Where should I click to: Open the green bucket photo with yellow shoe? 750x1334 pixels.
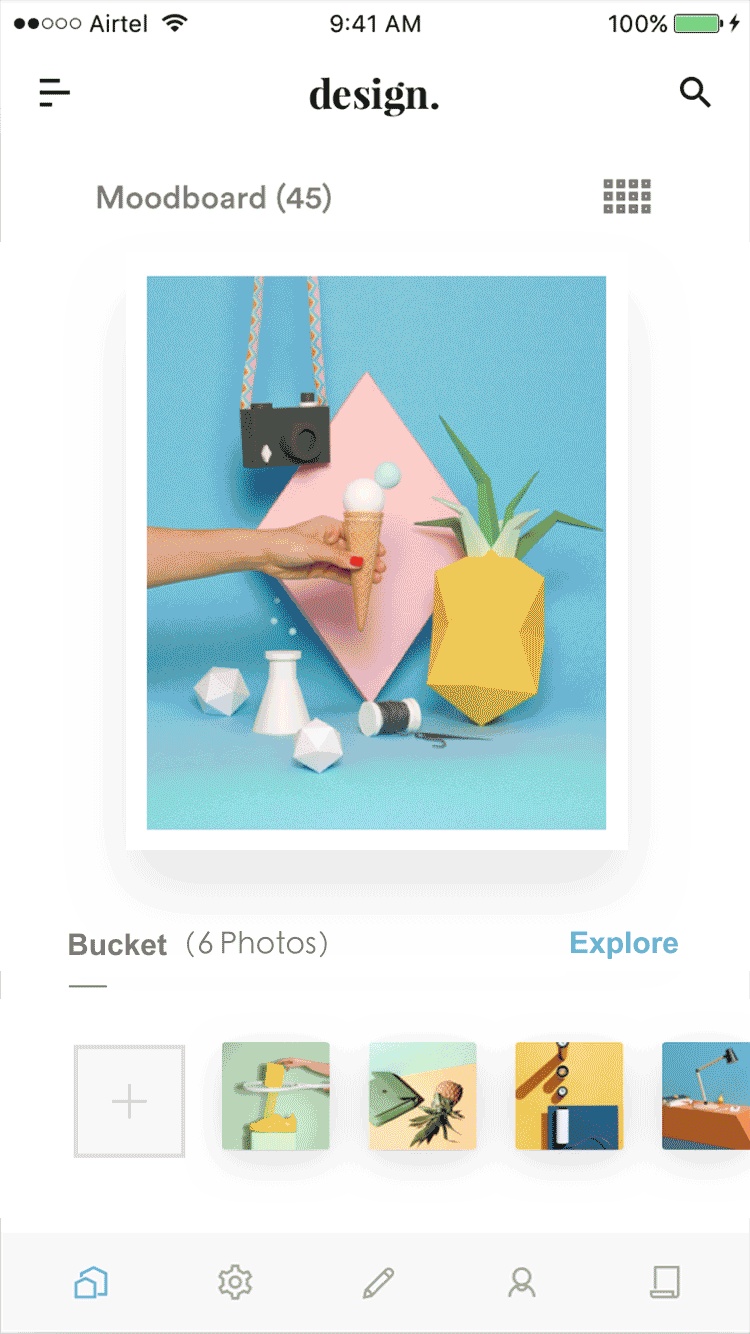point(276,1096)
